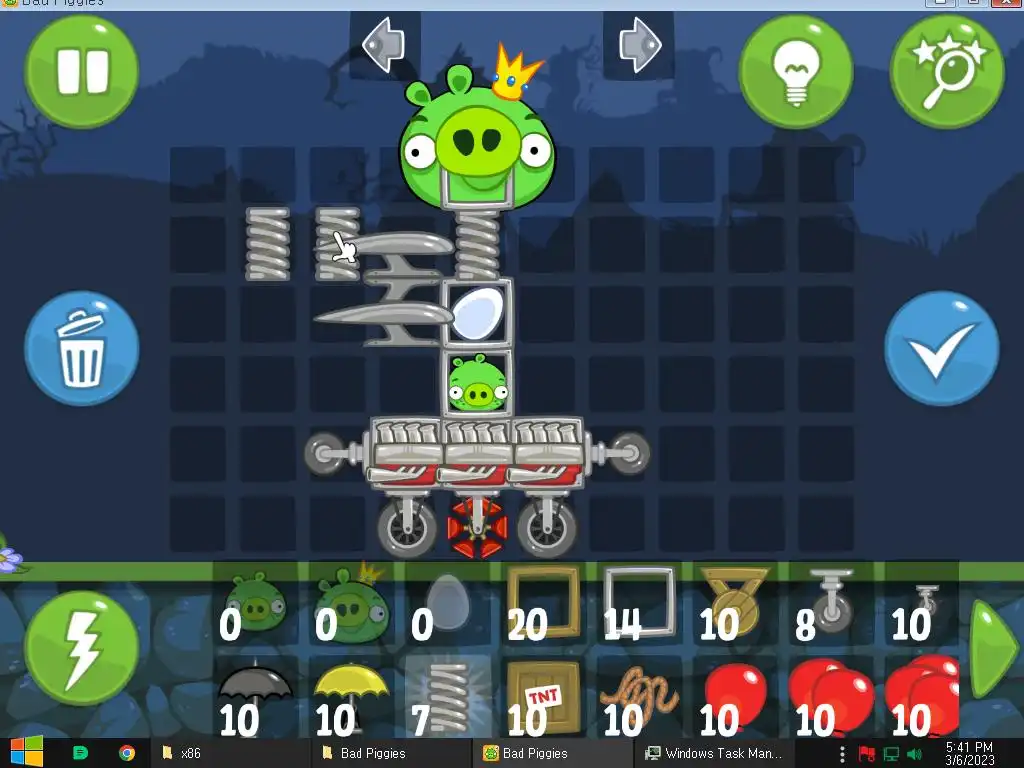Screen dimensions: 1024x768
Task: Clear the contraption with the trash can
Action: [x=81, y=348]
